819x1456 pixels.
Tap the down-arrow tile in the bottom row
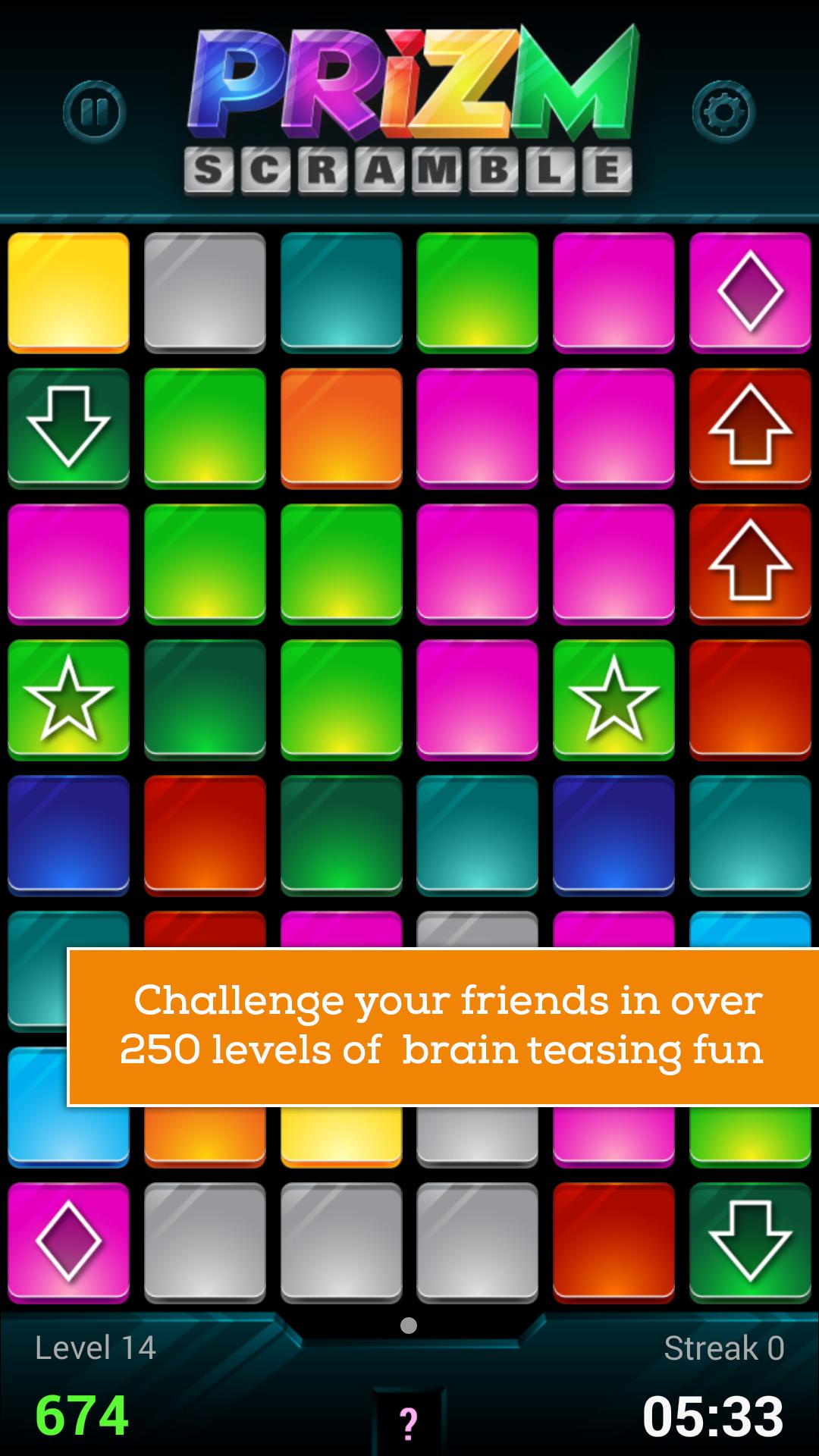coord(750,1242)
